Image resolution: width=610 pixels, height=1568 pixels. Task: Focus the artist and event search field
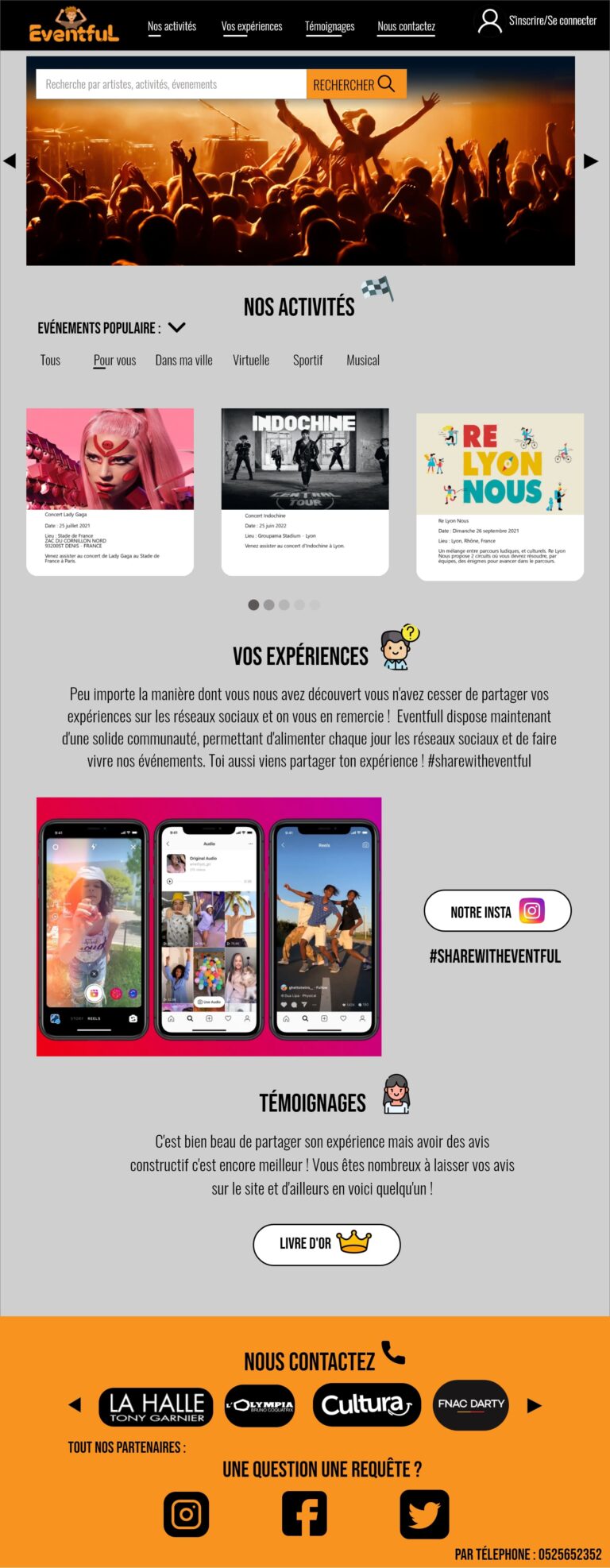click(x=171, y=84)
